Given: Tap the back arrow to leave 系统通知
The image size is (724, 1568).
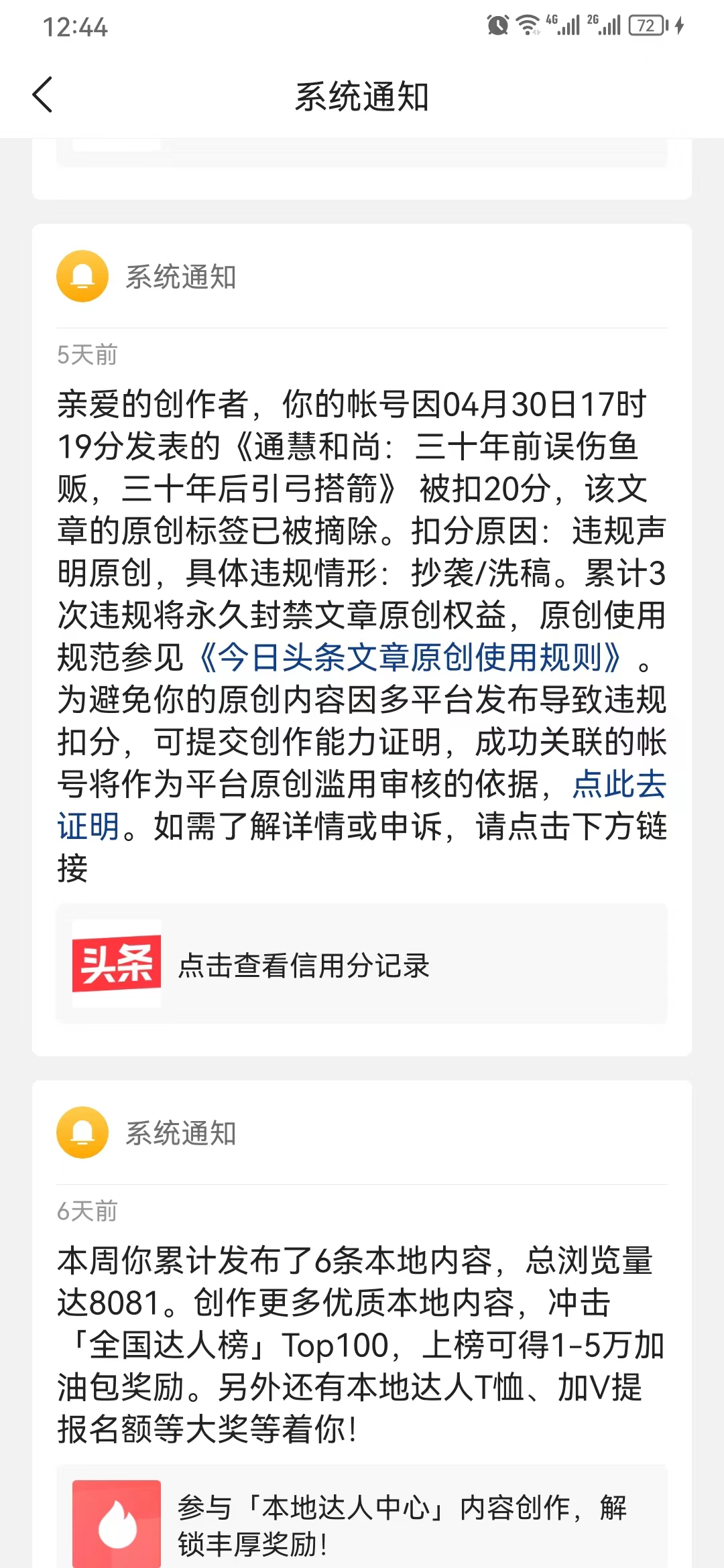Looking at the screenshot, I should pos(42,95).
